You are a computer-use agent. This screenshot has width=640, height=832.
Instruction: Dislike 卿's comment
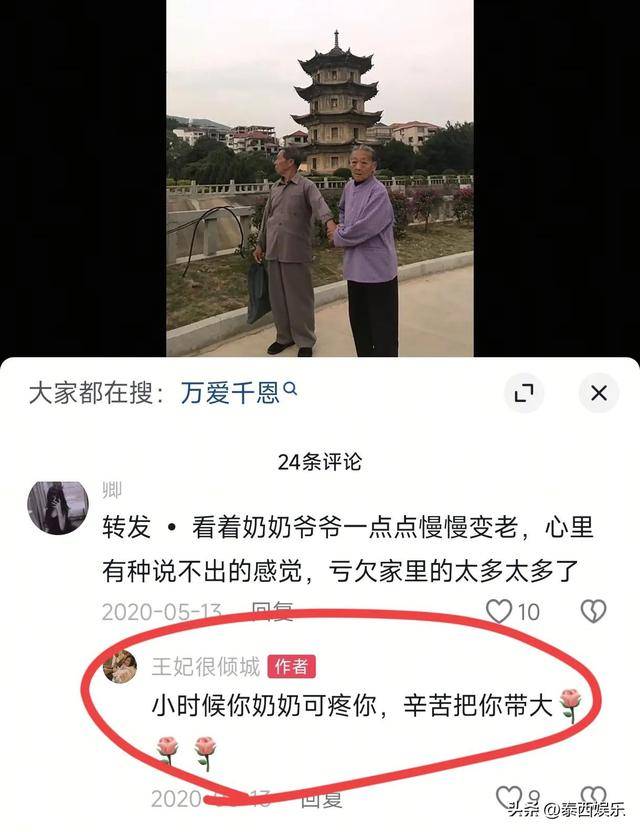tap(594, 611)
